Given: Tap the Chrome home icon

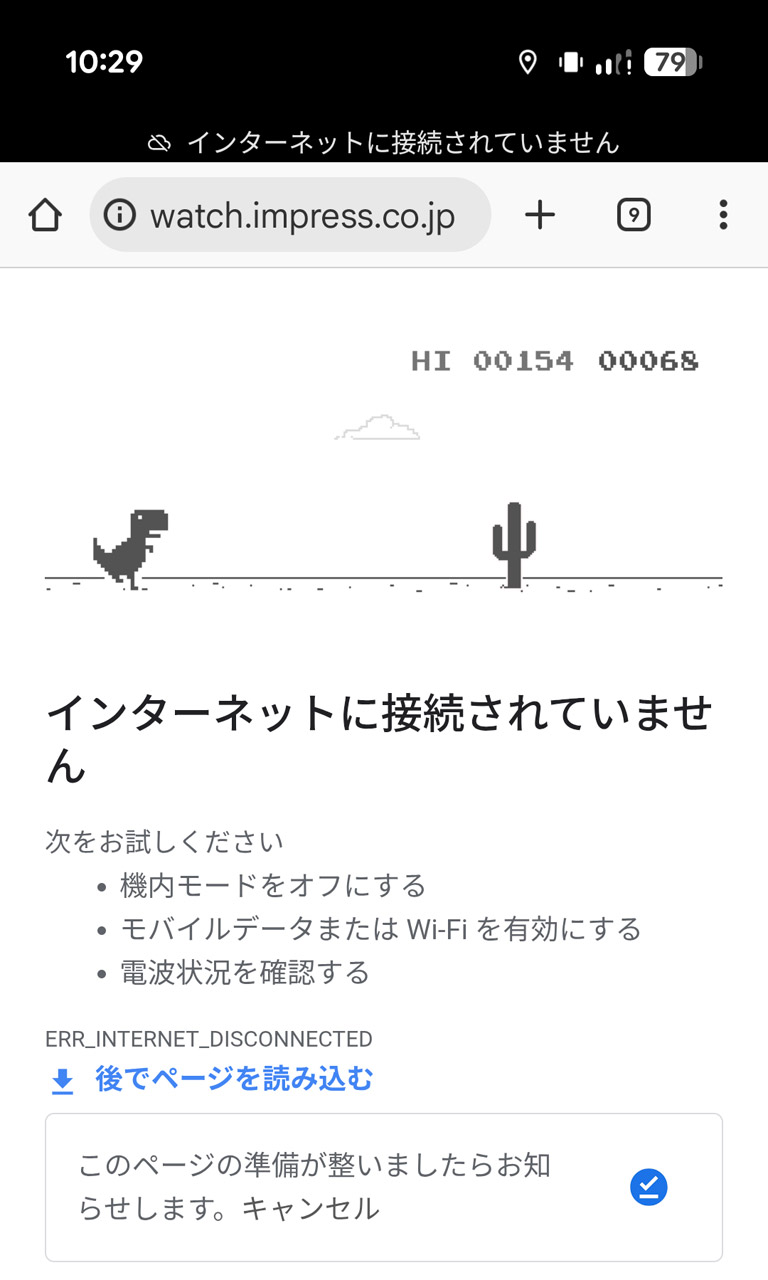Looking at the screenshot, I should pyautogui.click(x=45, y=214).
